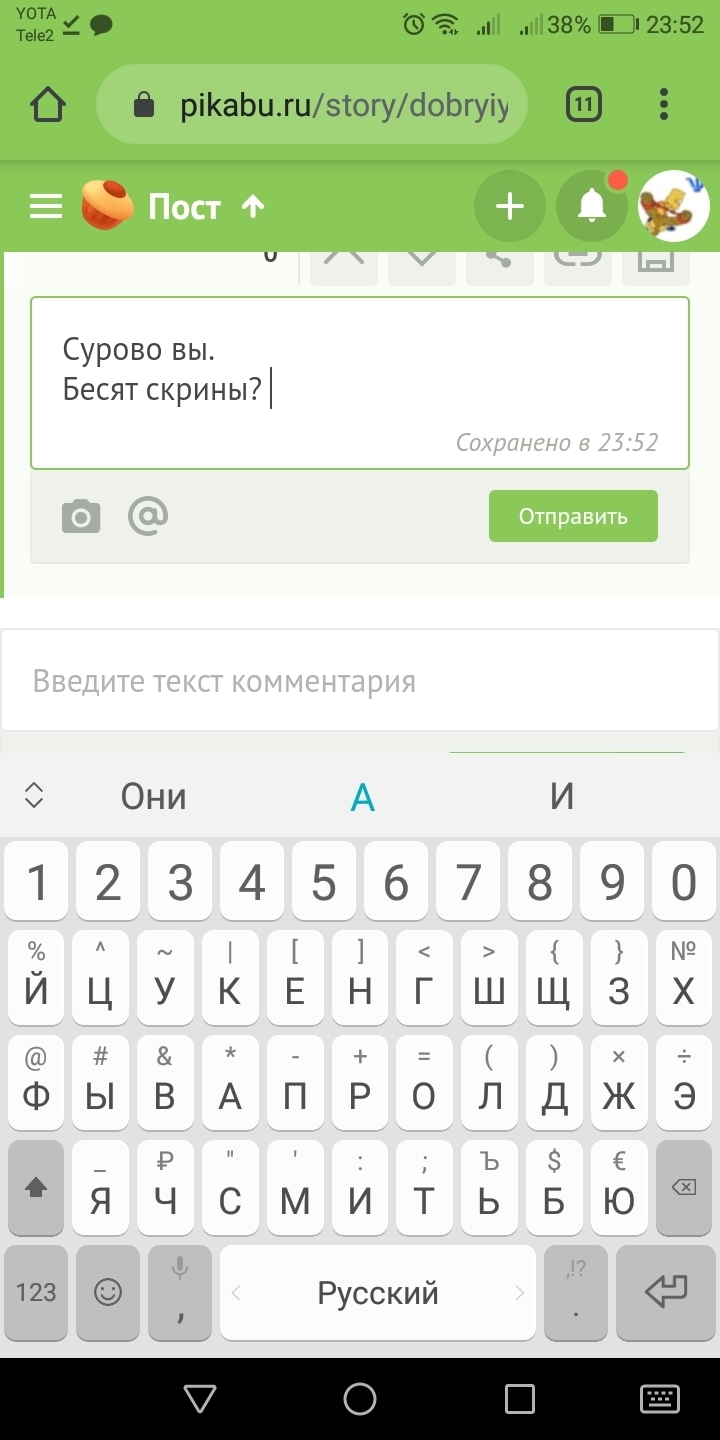Attach a photo with the camera icon
The image size is (720, 1440).
point(81,516)
